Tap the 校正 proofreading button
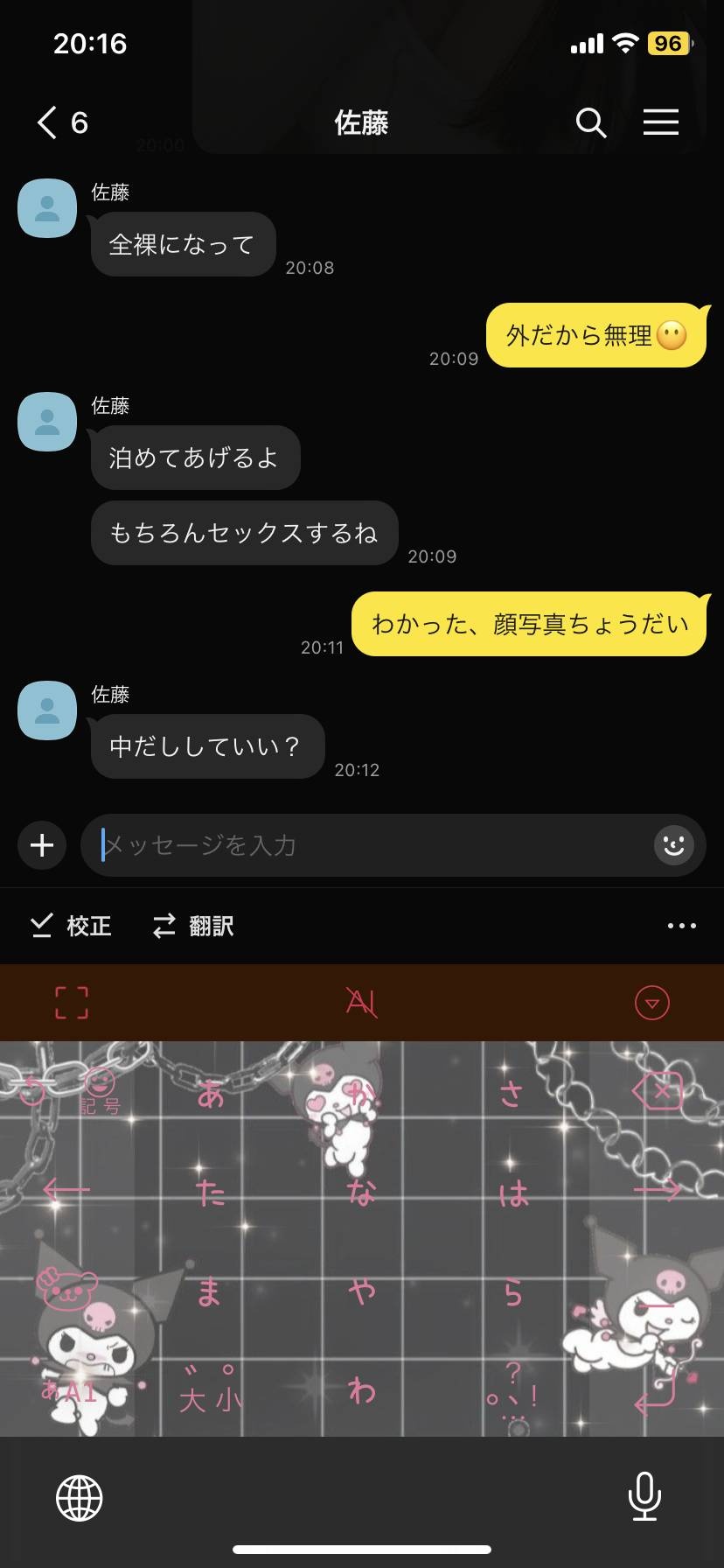Image resolution: width=724 pixels, height=1568 pixels. click(71, 926)
